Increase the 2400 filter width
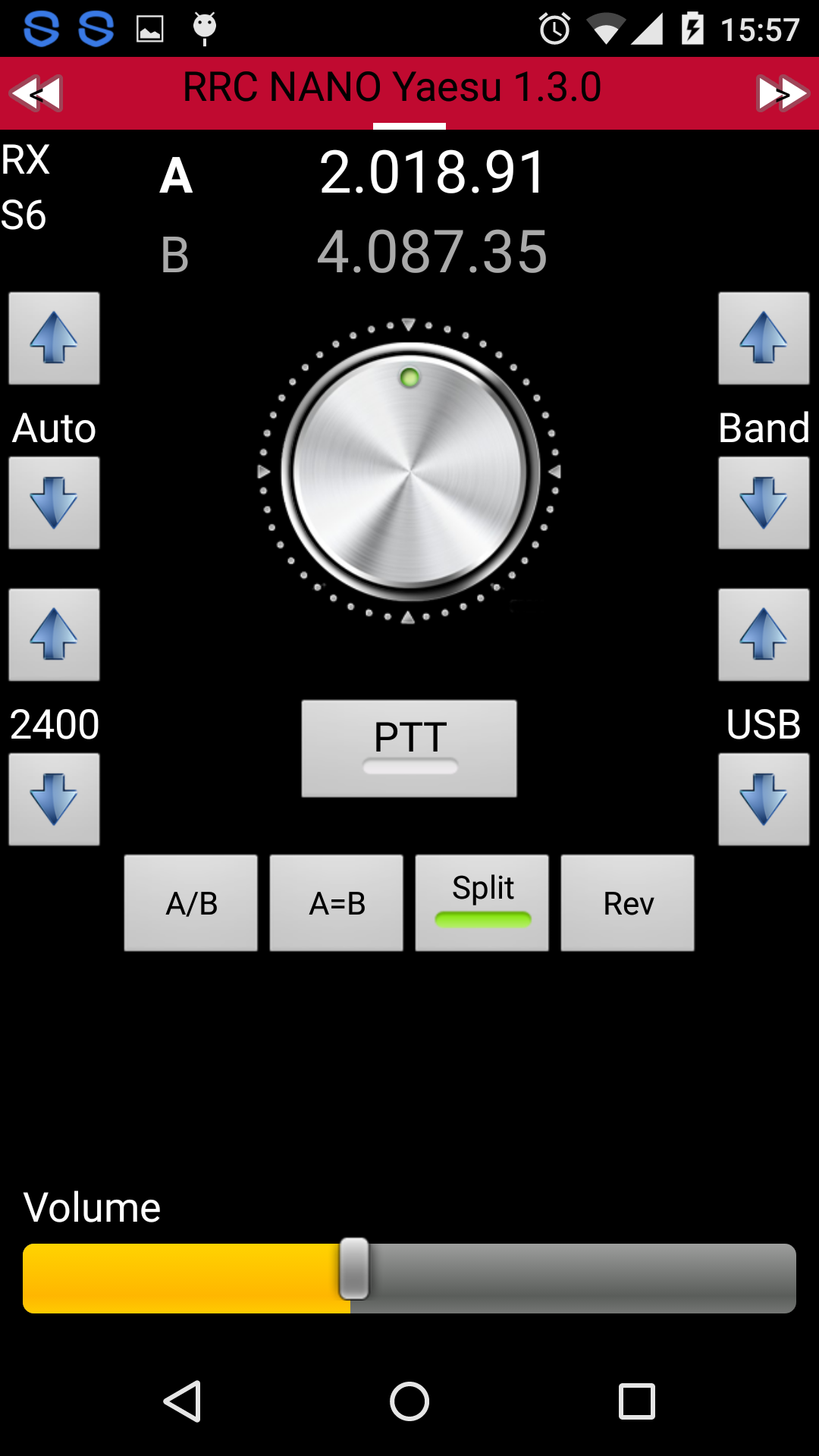Image resolution: width=819 pixels, height=1456 pixels. [x=54, y=635]
